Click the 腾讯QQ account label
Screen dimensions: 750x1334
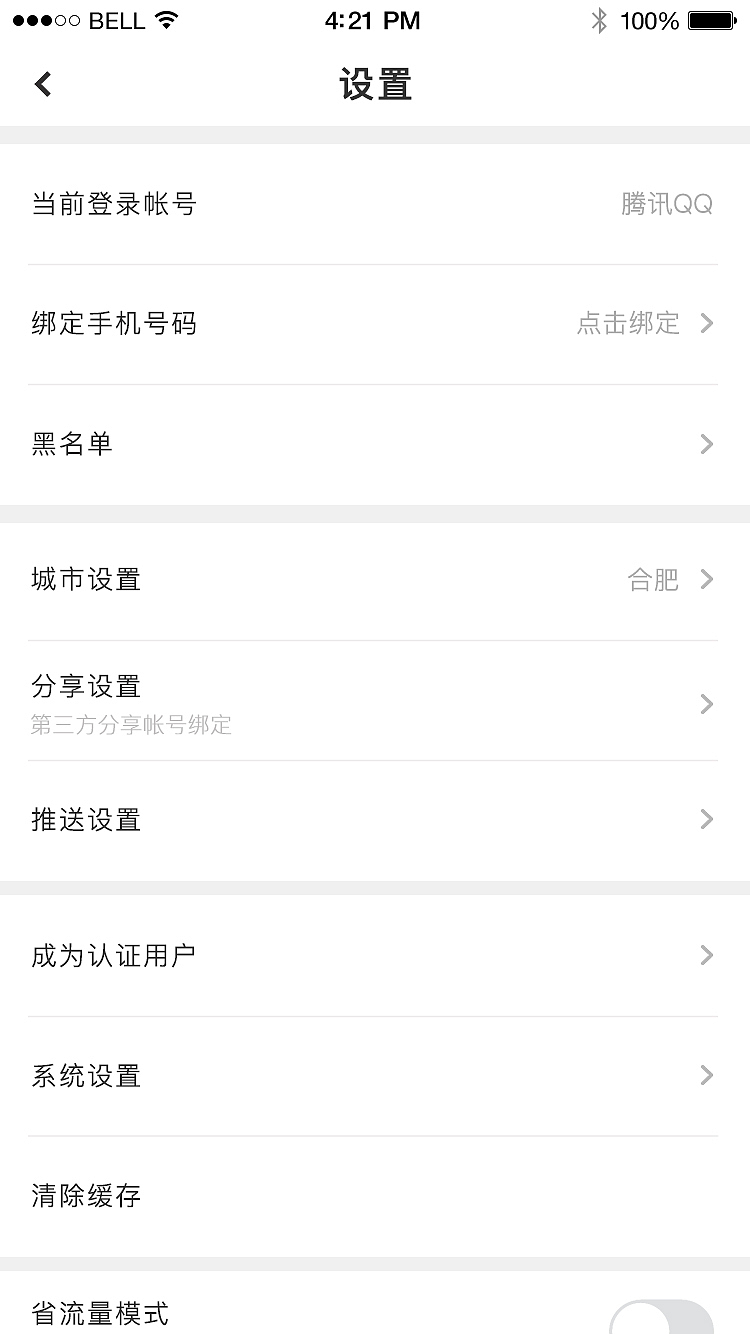tap(666, 204)
